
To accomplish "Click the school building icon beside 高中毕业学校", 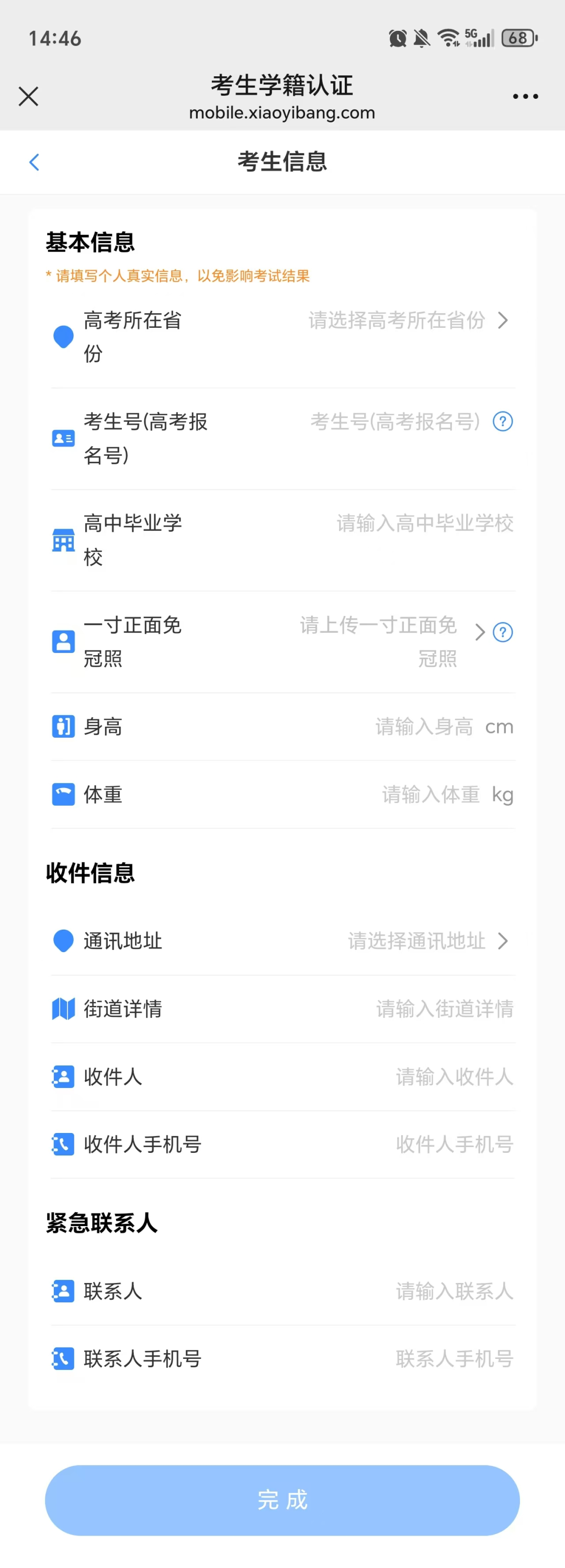I will [x=63, y=539].
